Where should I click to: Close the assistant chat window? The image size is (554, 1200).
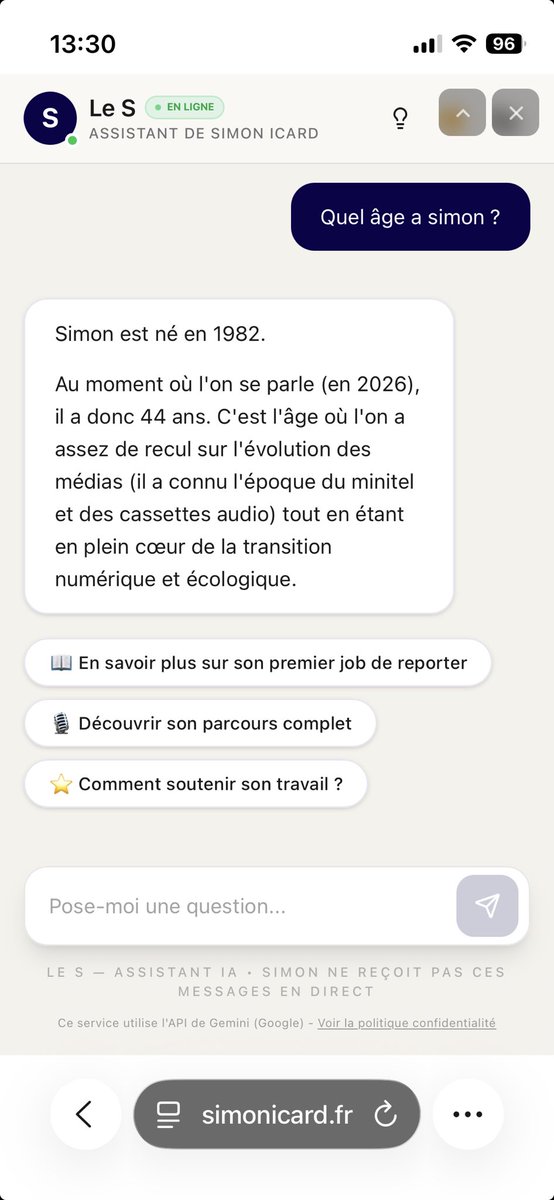click(515, 113)
